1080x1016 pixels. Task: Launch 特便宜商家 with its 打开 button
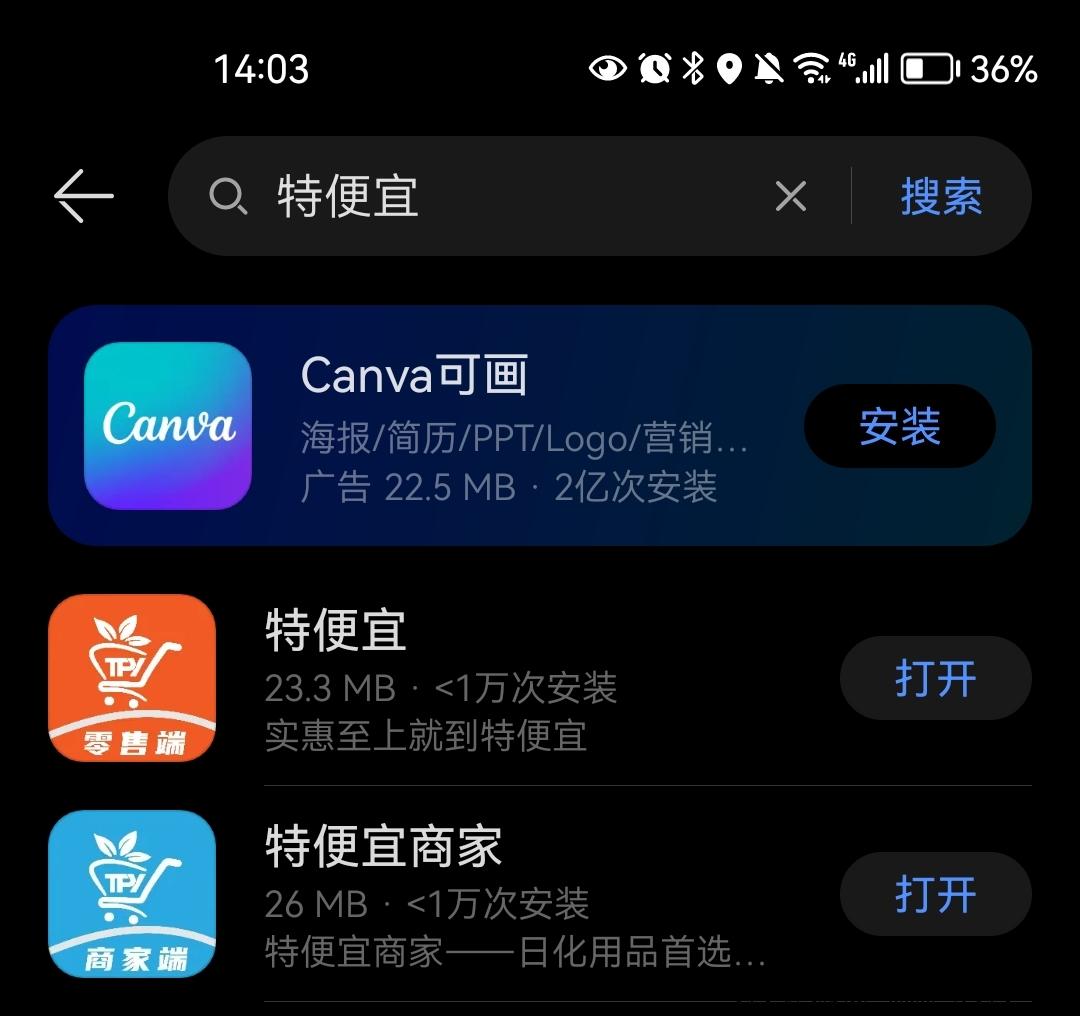[935, 894]
